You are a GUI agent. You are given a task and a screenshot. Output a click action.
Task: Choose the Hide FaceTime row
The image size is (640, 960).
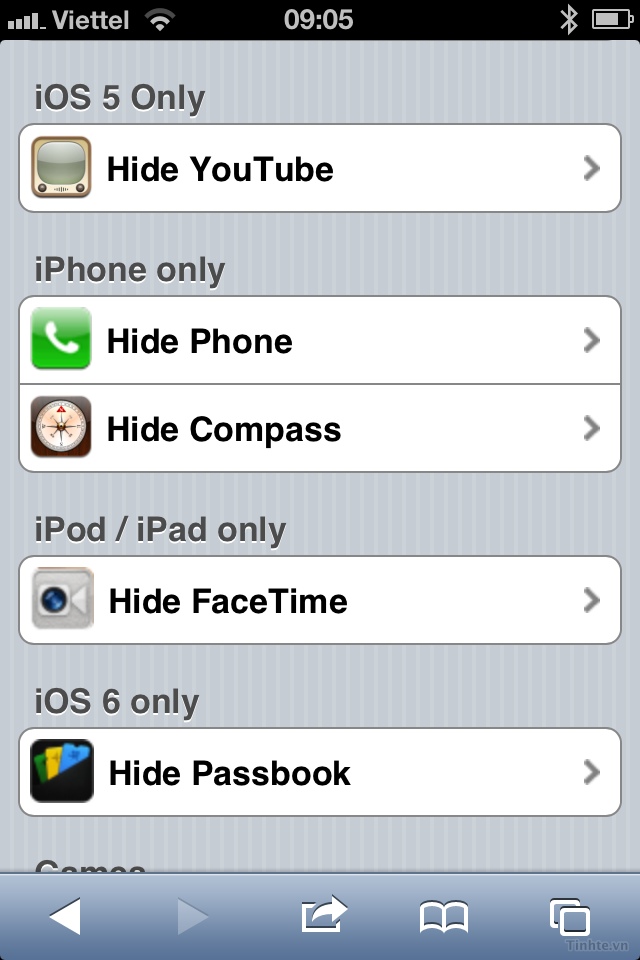pyautogui.click(x=320, y=601)
